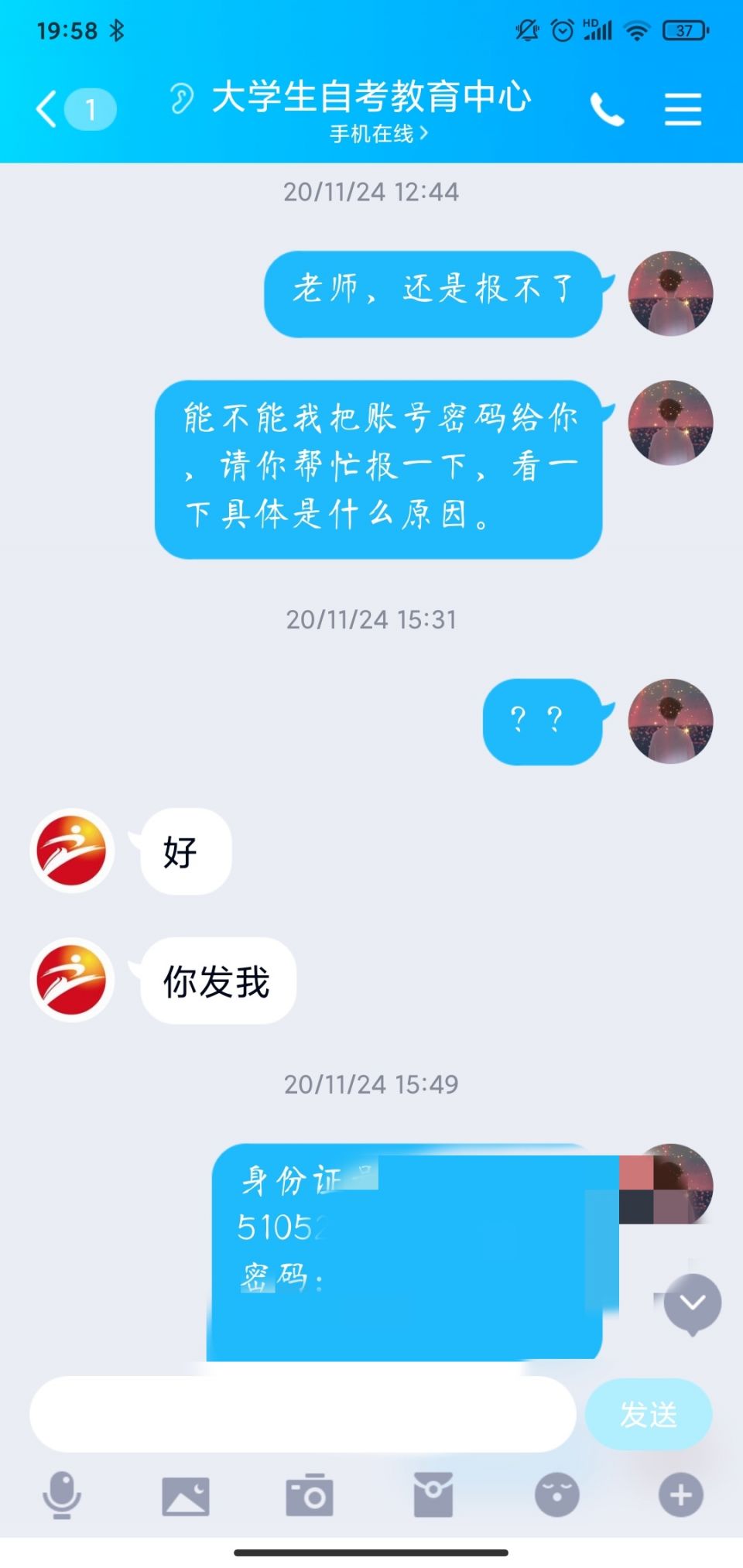Open the photo gallery picker
This screenshot has width=743, height=1568.
(185, 1495)
